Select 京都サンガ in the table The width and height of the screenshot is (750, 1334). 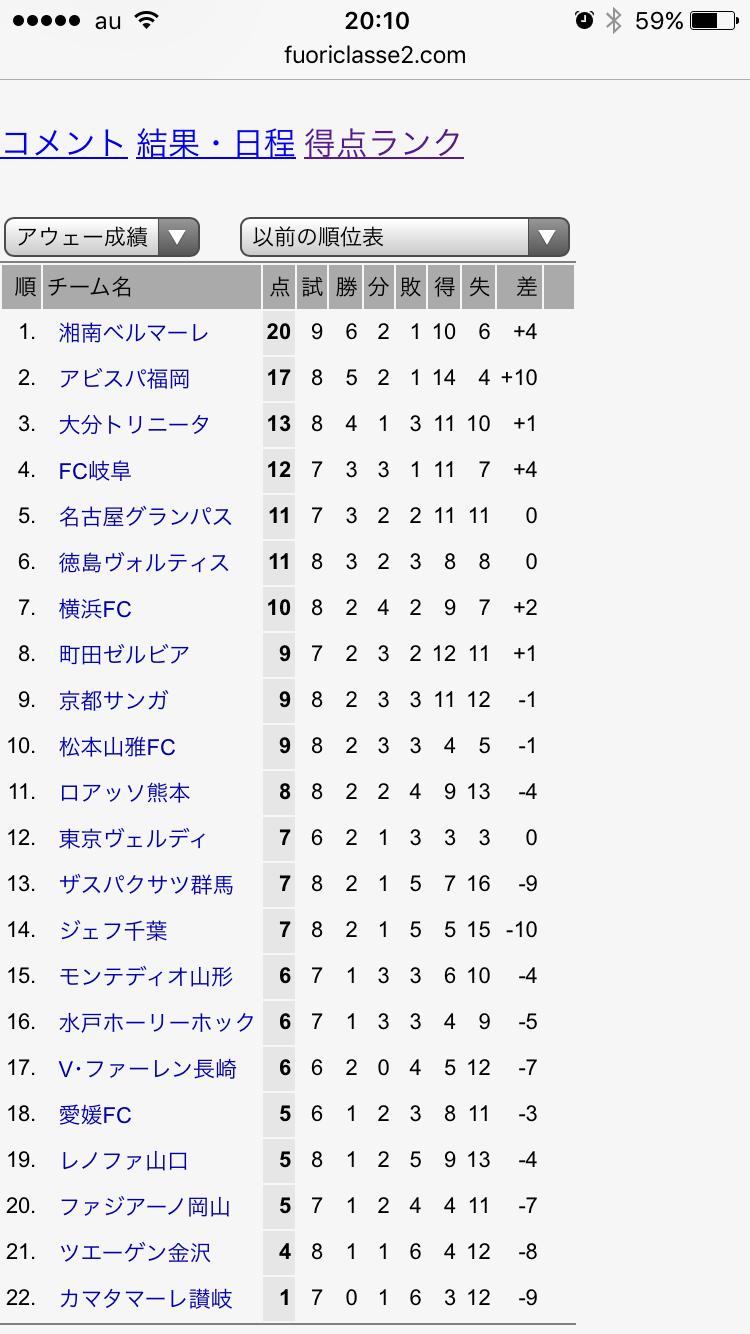coord(114,700)
